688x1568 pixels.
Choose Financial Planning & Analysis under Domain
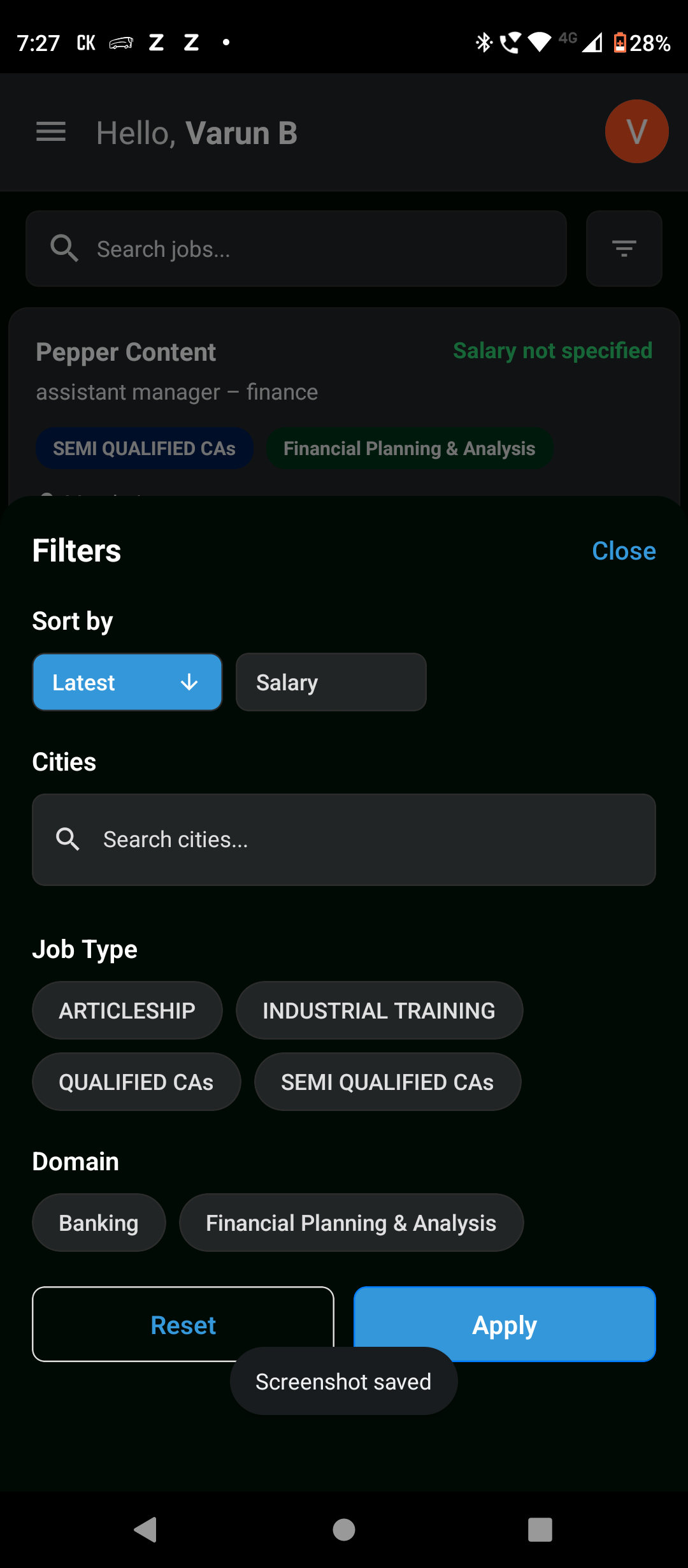point(351,1223)
